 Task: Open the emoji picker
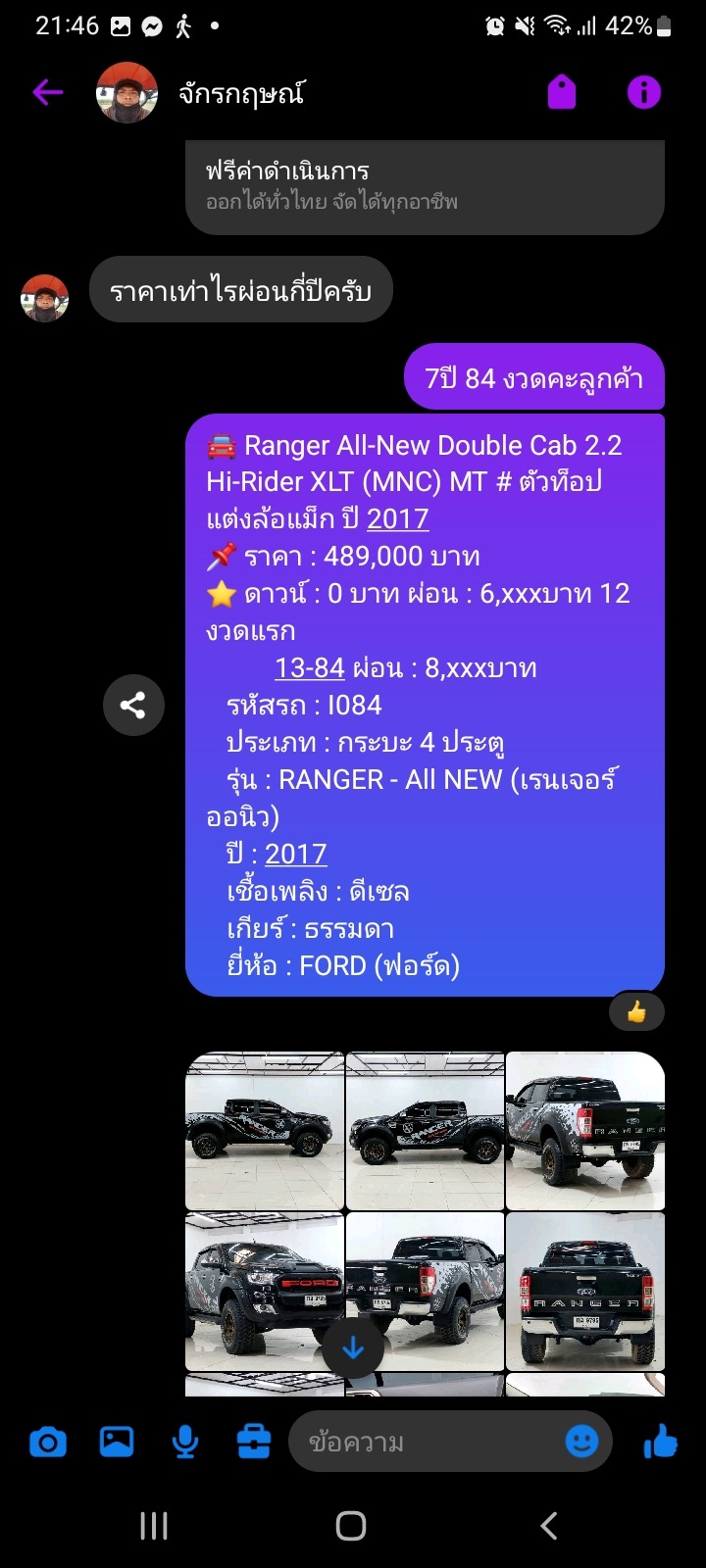tap(581, 1442)
